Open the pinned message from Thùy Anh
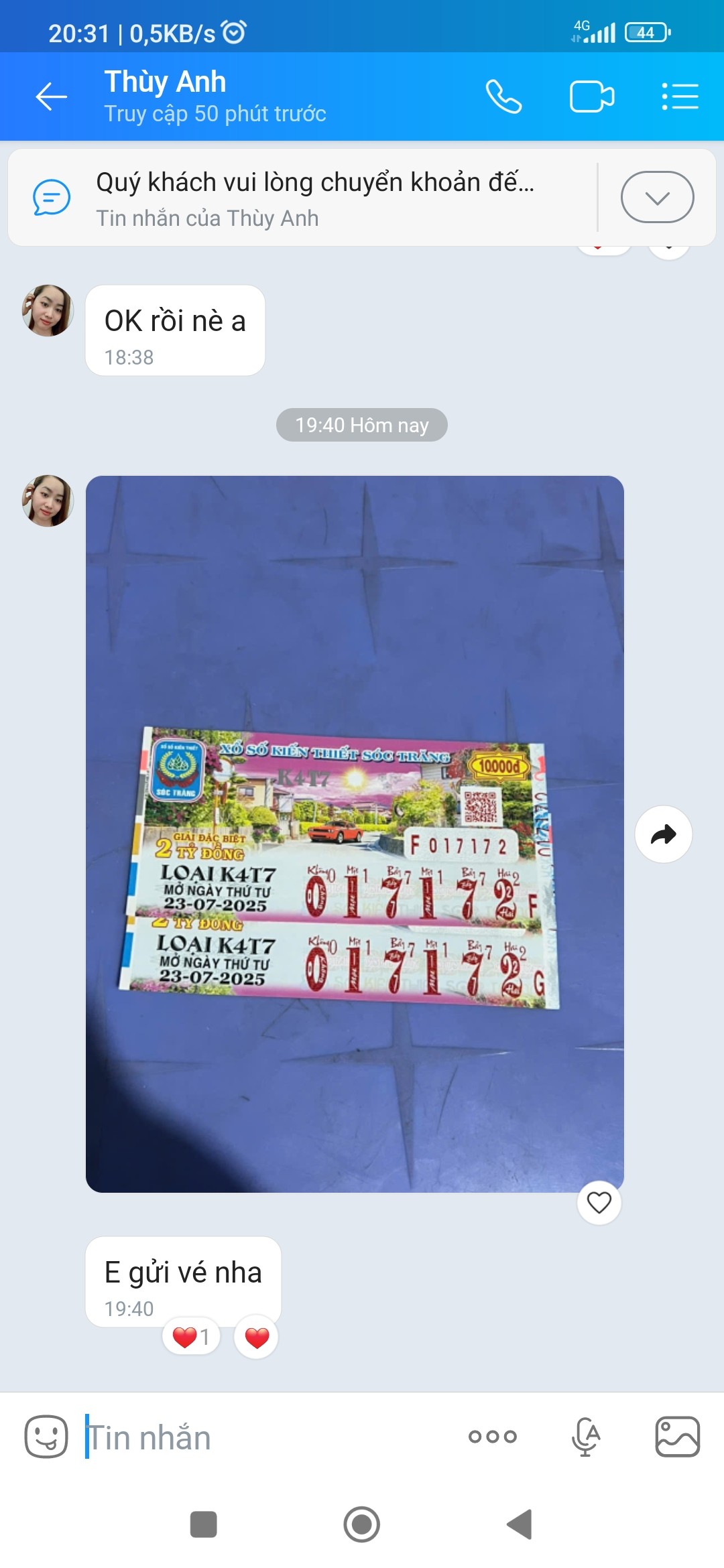 click(315, 198)
